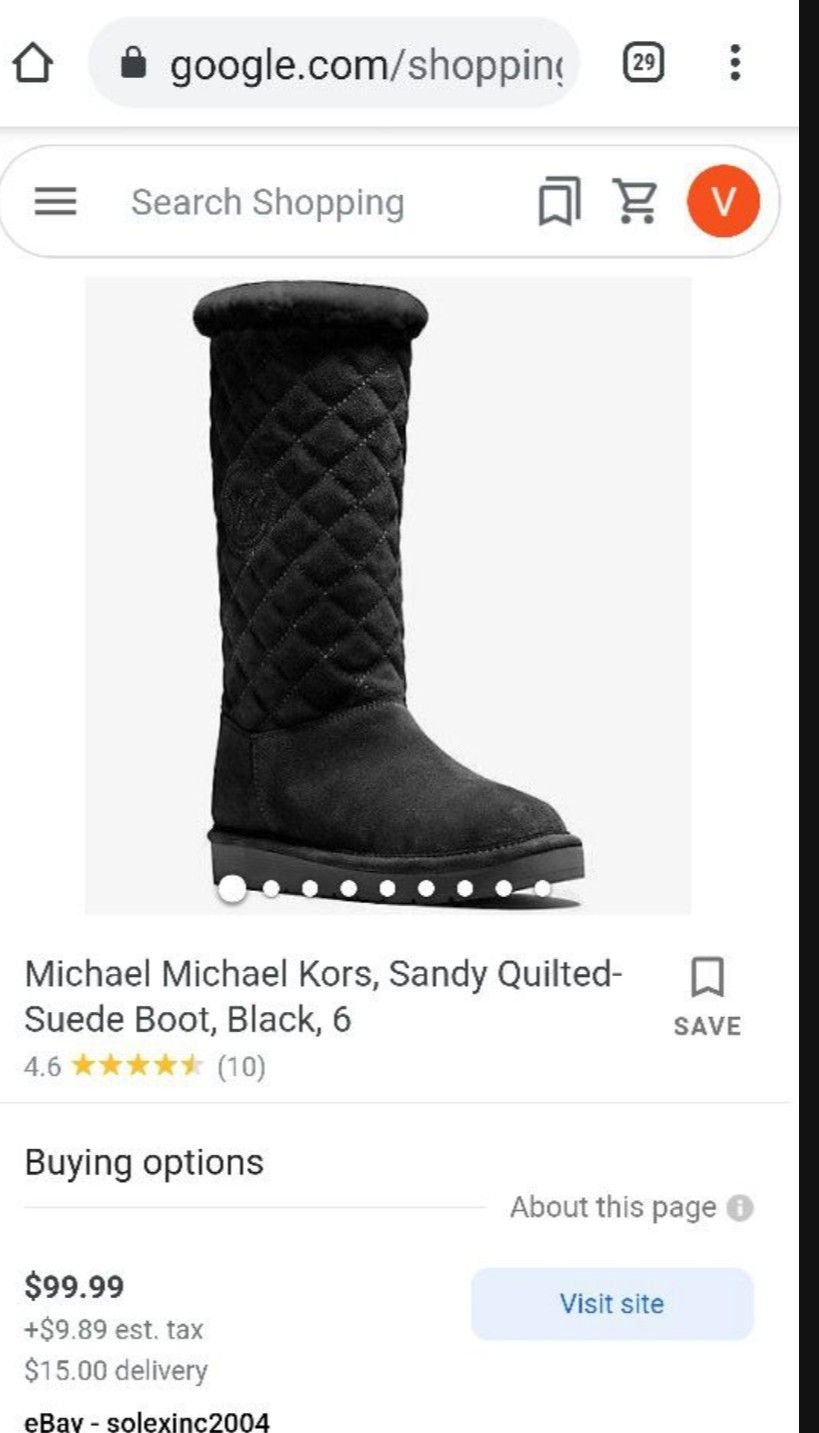Tap the google.com/shopping address bar
This screenshot has height=1433, width=819.
coord(334,63)
